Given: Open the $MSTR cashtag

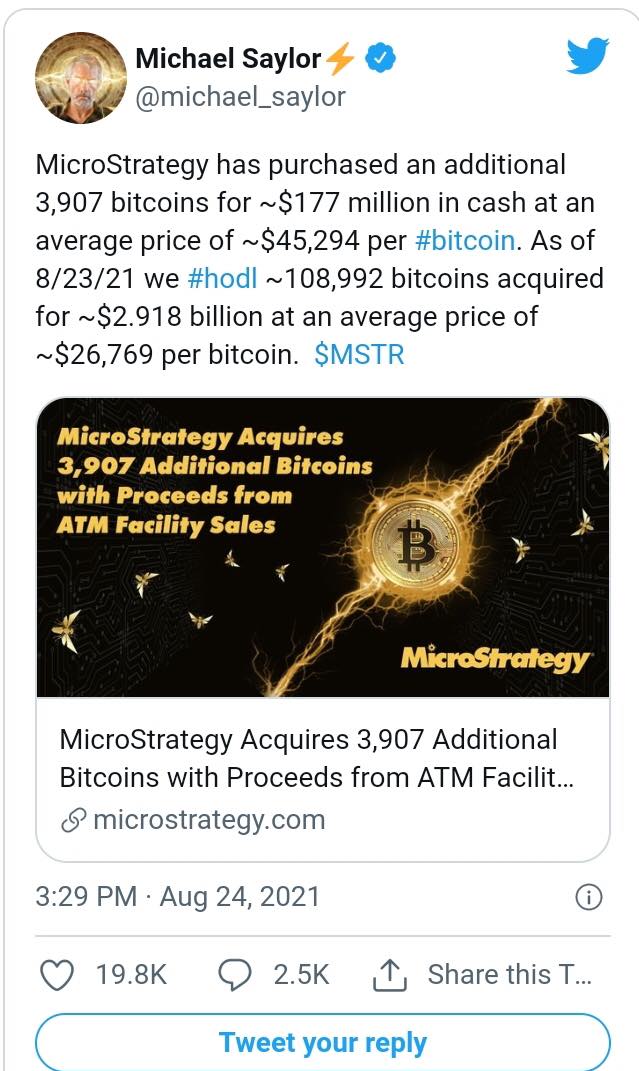Looking at the screenshot, I should click(359, 355).
